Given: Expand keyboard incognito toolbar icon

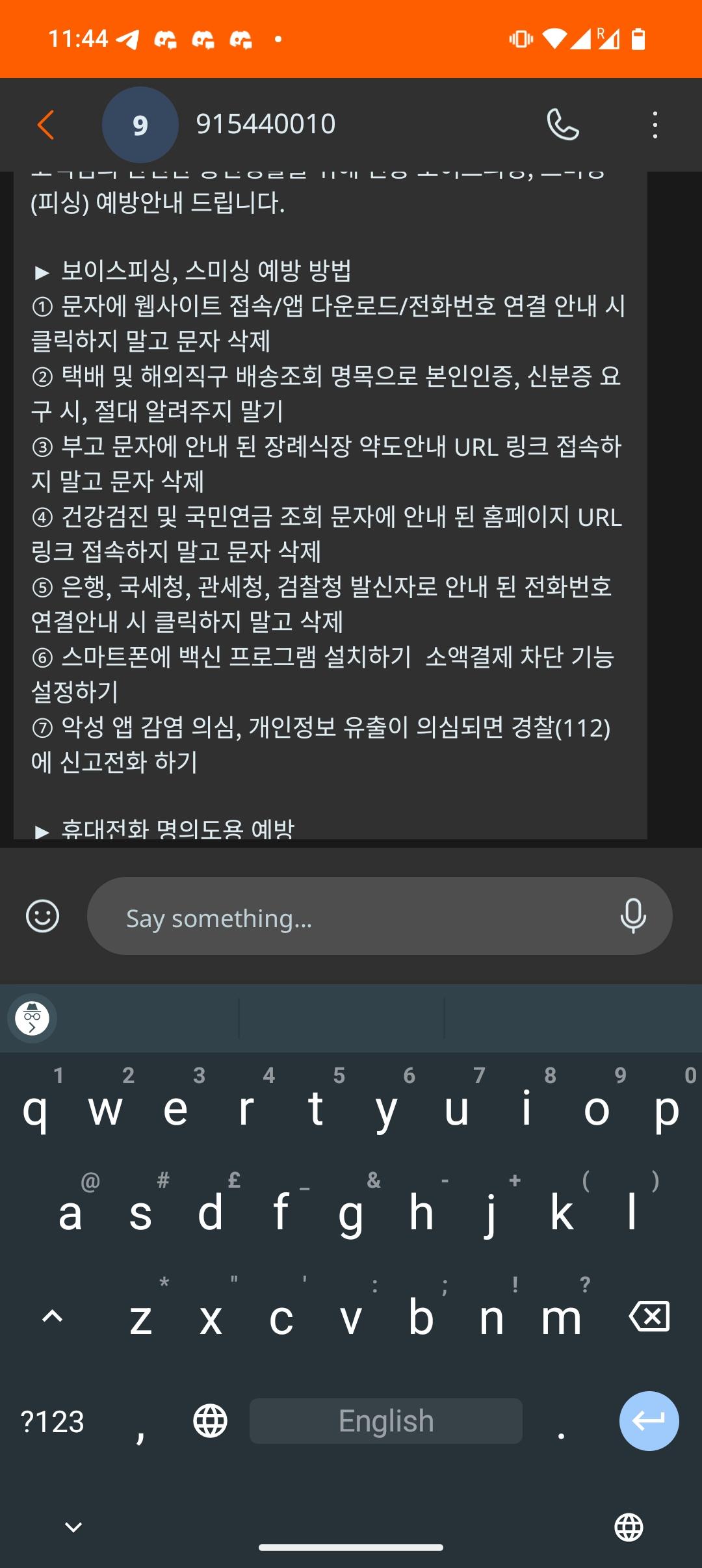Looking at the screenshot, I should 32,1018.
